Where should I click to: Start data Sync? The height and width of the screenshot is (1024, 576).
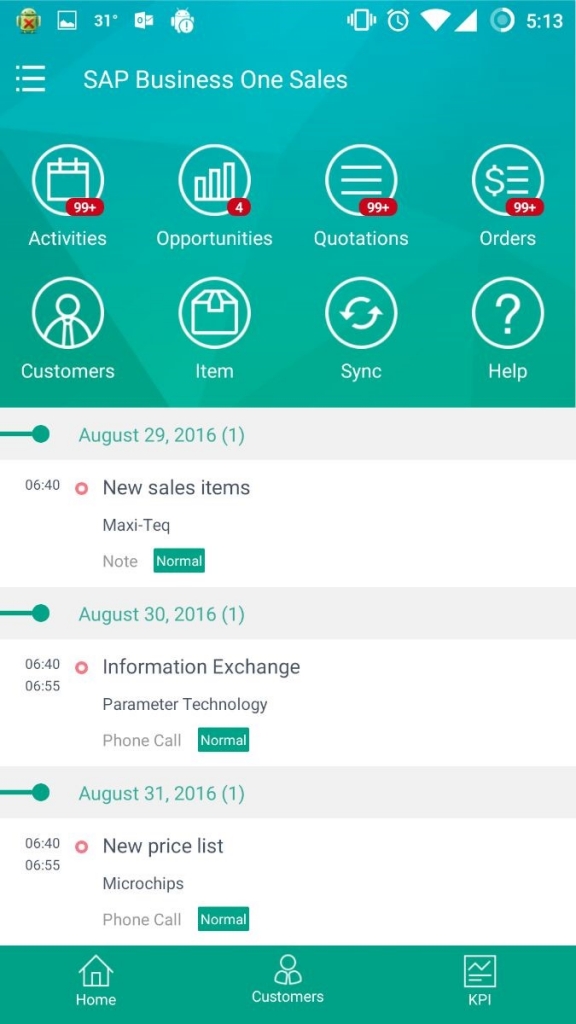[x=361, y=329]
